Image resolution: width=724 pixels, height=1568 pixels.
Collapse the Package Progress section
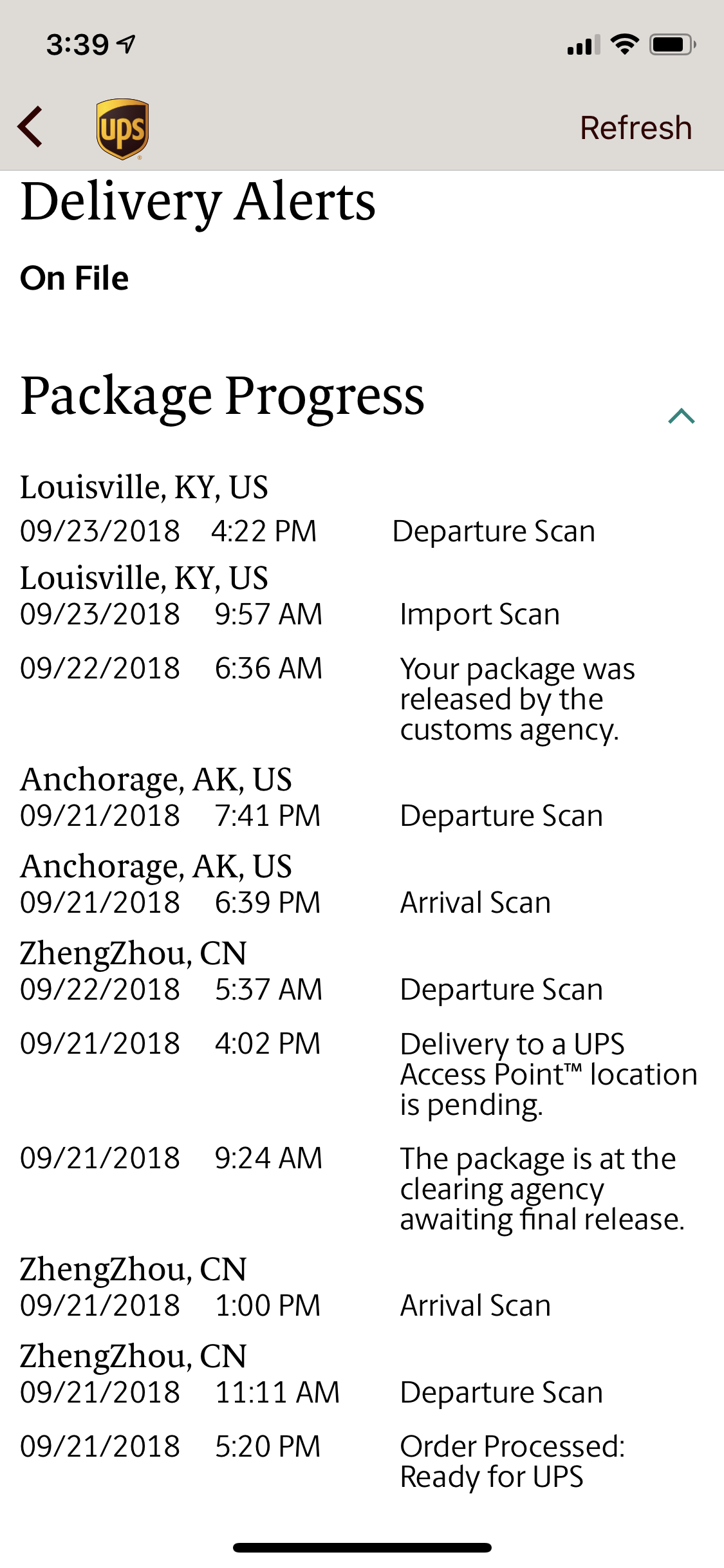pyautogui.click(x=682, y=416)
